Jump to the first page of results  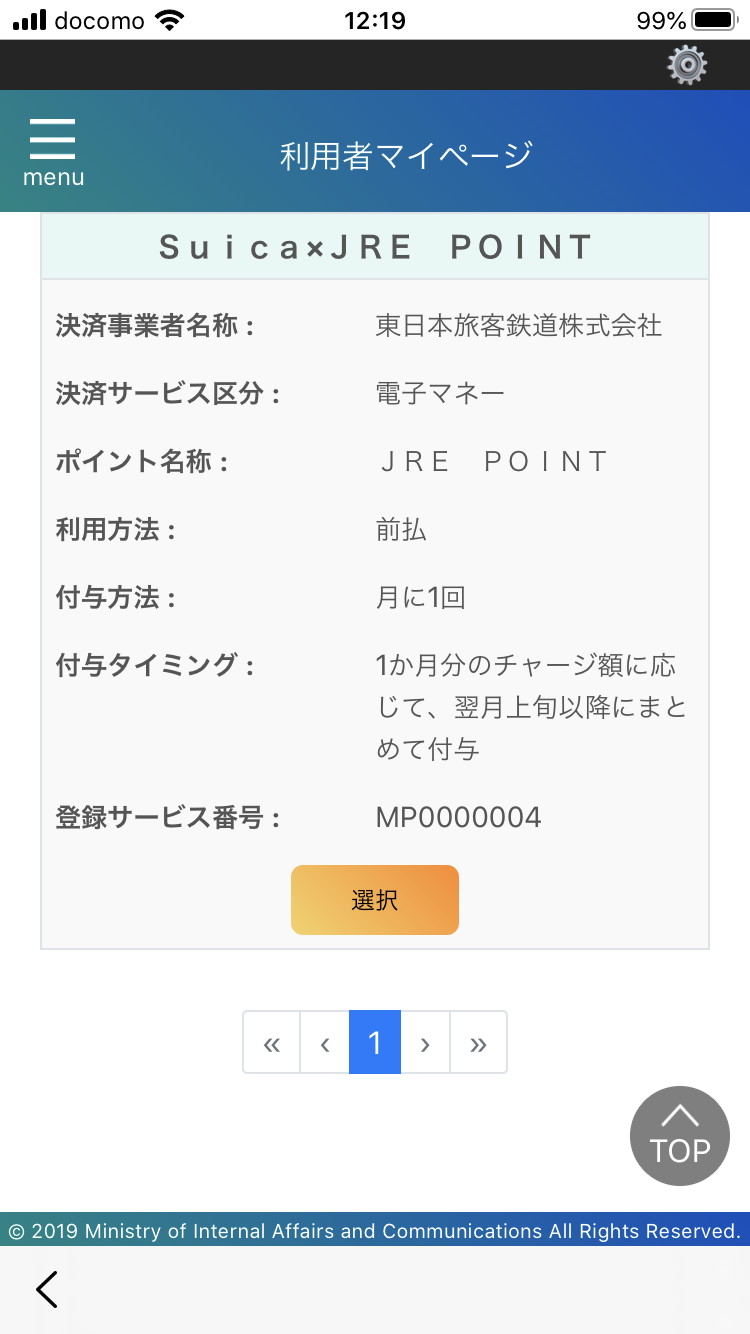tap(271, 1043)
